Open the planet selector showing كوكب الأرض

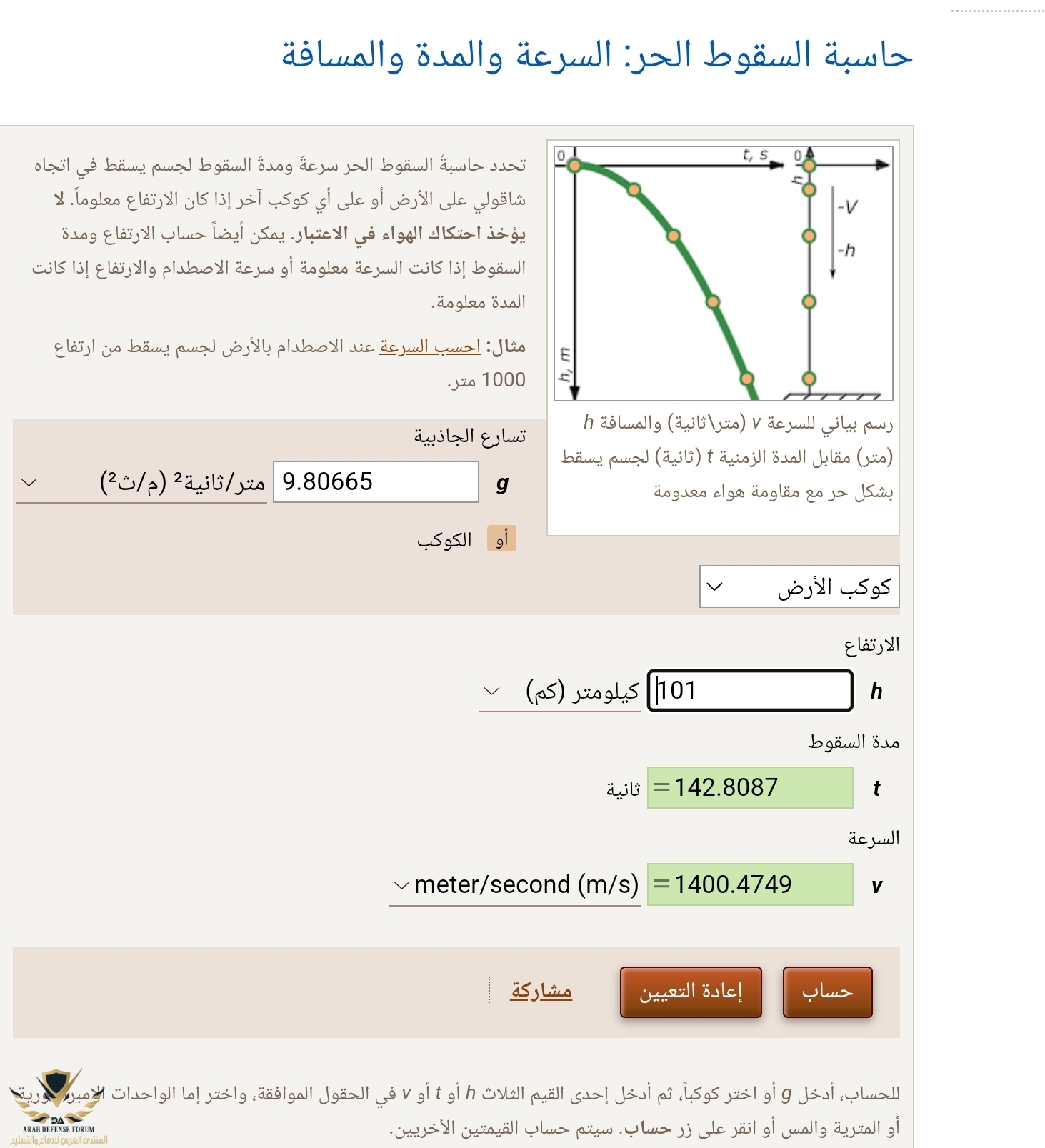(x=799, y=587)
